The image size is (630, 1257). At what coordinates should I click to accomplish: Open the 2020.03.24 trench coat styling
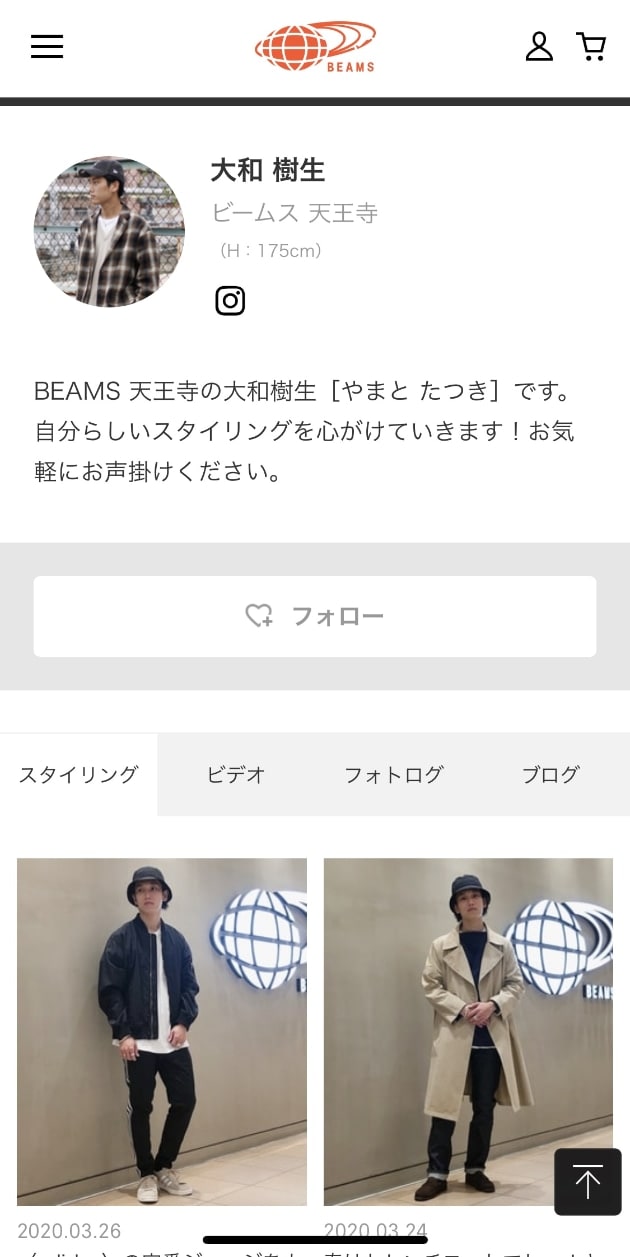point(468,1031)
